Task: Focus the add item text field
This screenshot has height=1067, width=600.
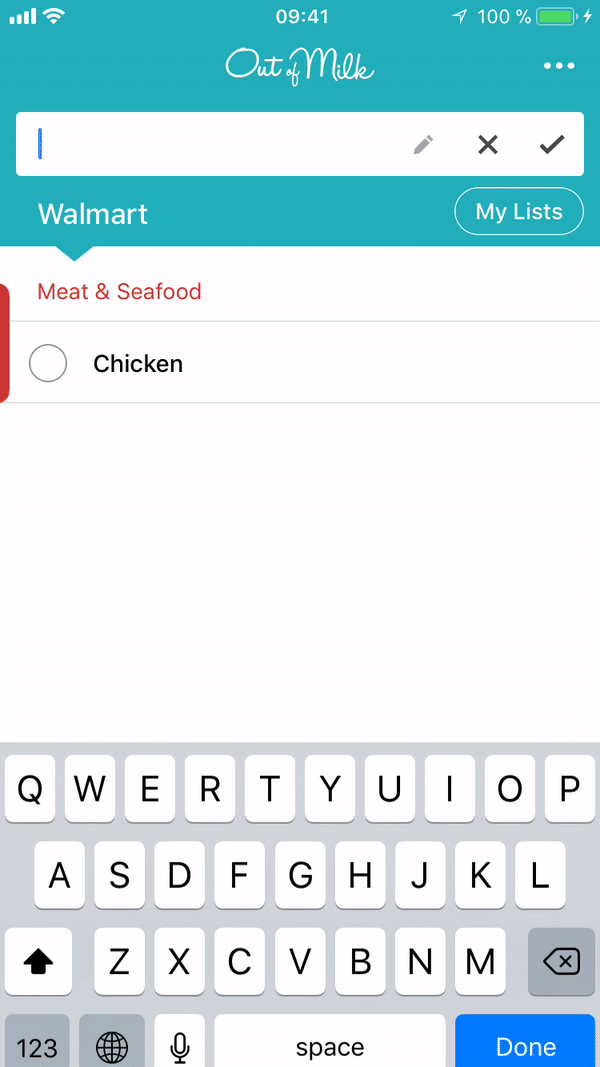Action: point(218,144)
